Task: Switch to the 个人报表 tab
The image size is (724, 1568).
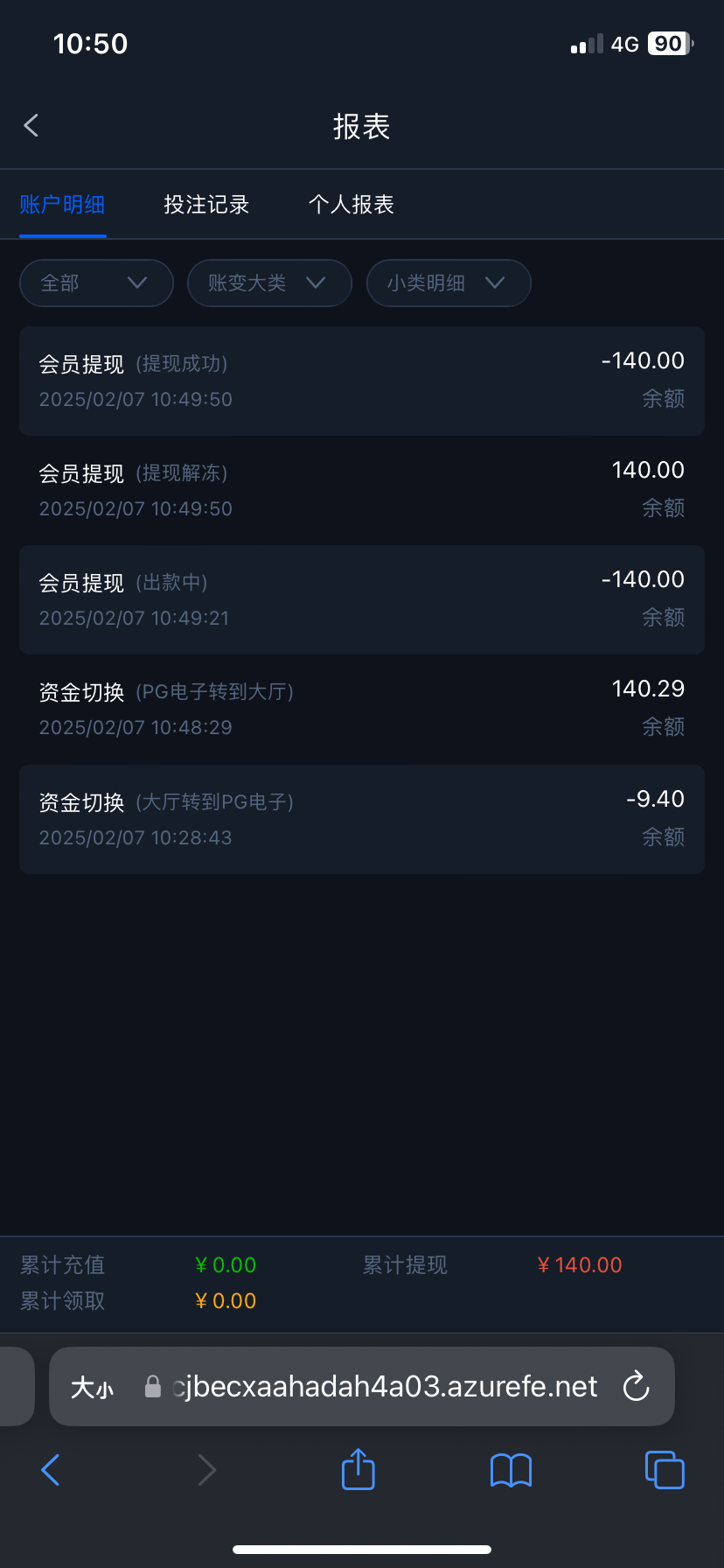Action: [352, 205]
